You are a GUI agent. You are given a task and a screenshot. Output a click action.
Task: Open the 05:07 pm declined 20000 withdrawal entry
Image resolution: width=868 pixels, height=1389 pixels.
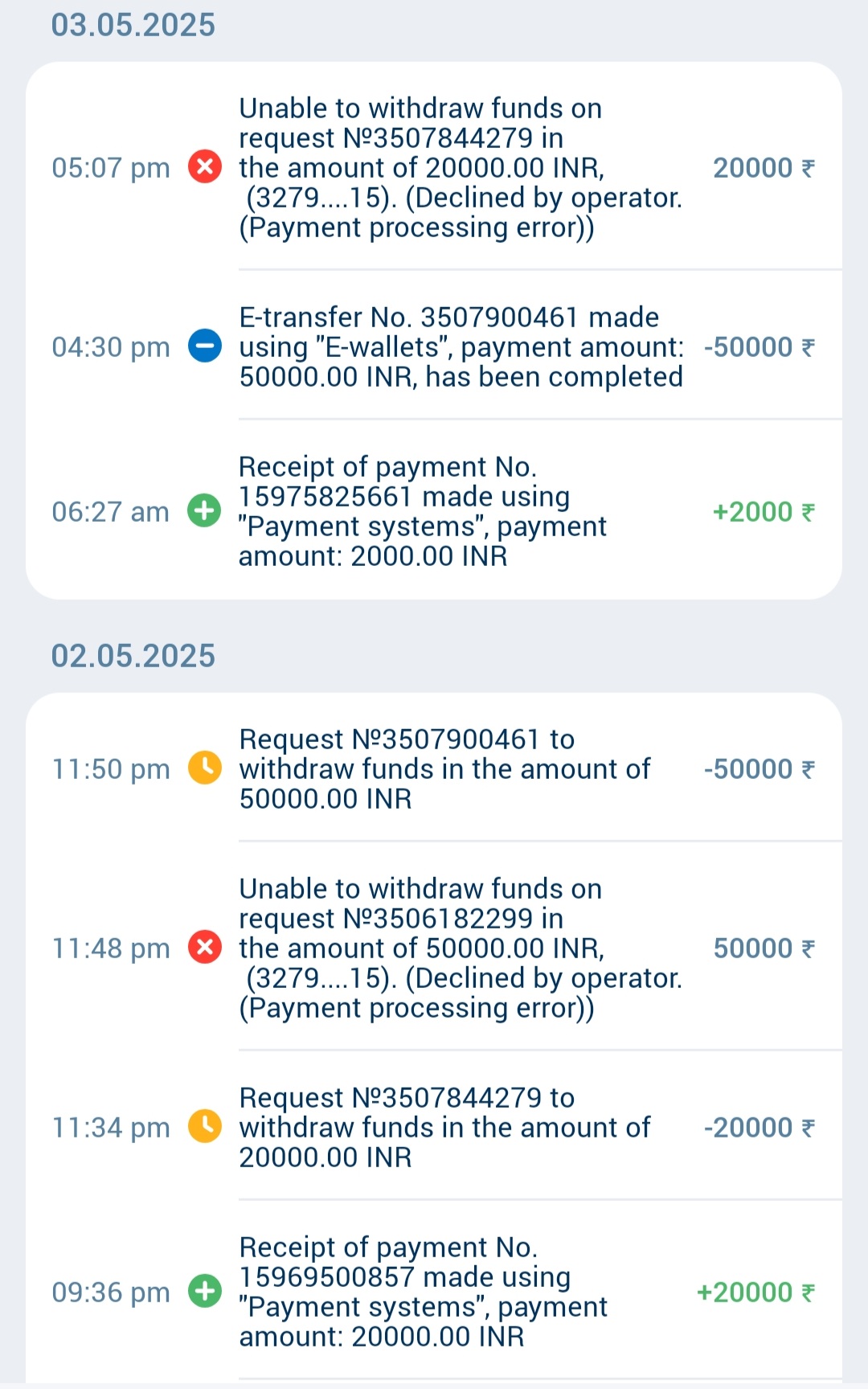(460, 168)
